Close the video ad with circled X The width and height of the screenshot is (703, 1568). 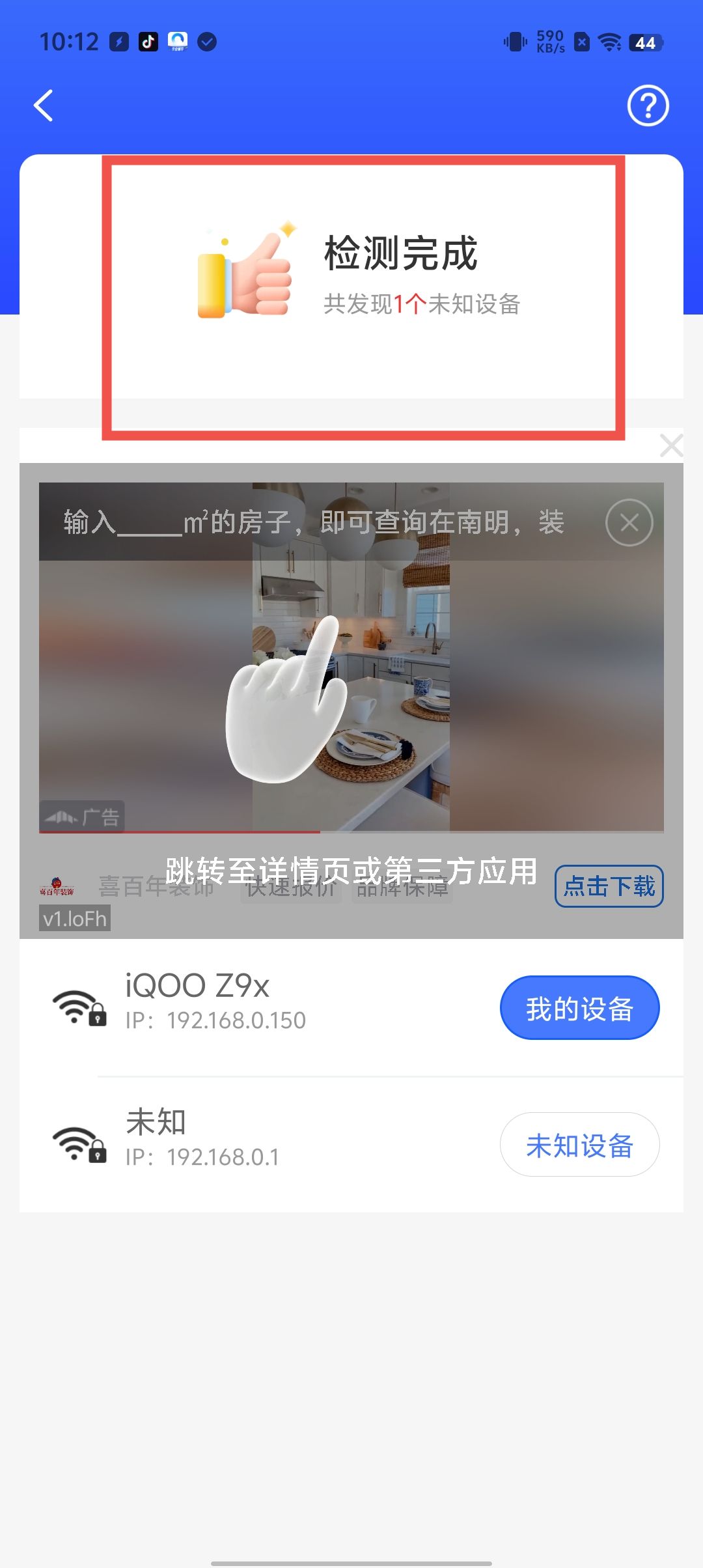pos(629,522)
